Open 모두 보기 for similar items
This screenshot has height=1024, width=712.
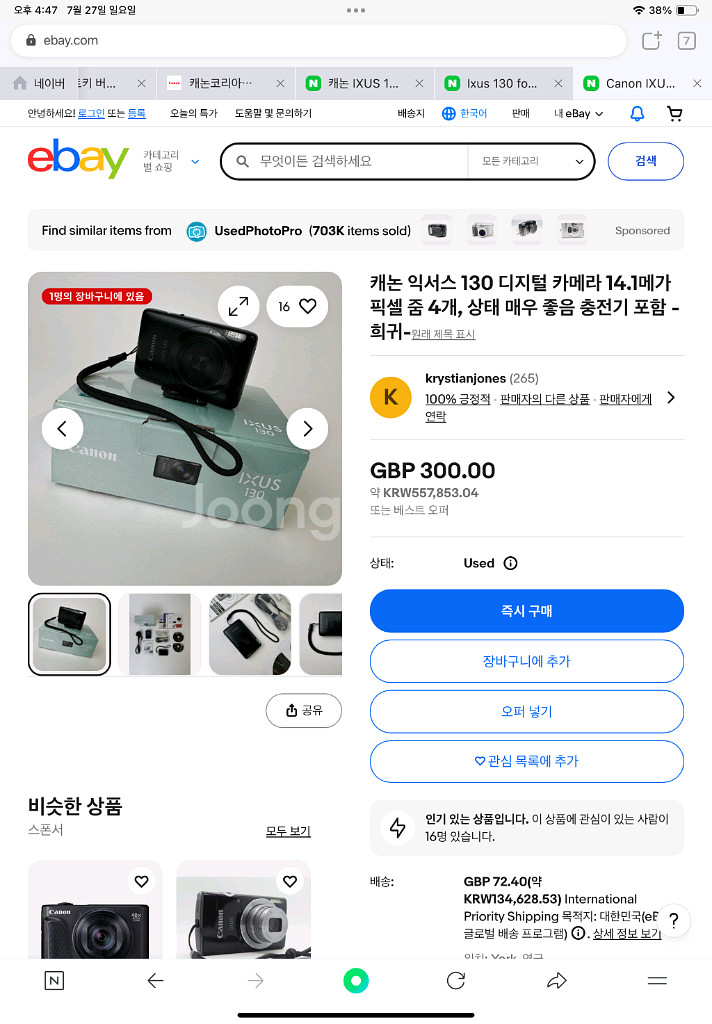pyautogui.click(x=288, y=831)
